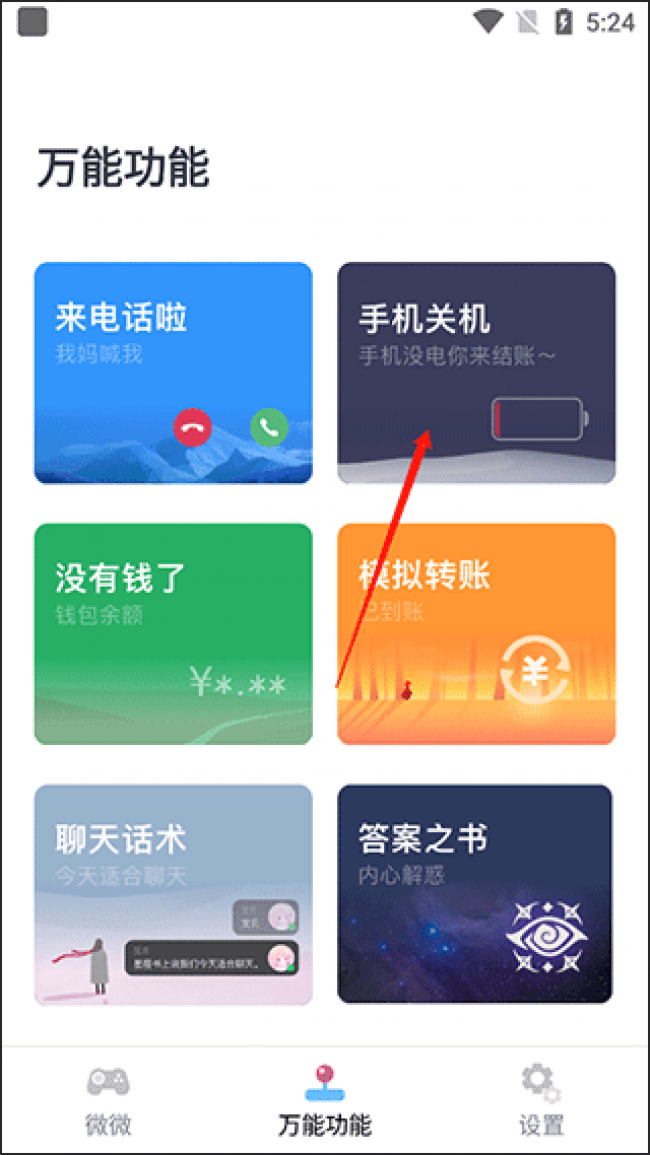Switch to the 设置 tab
The image size is (650, 1155).
click(541, 1100)
